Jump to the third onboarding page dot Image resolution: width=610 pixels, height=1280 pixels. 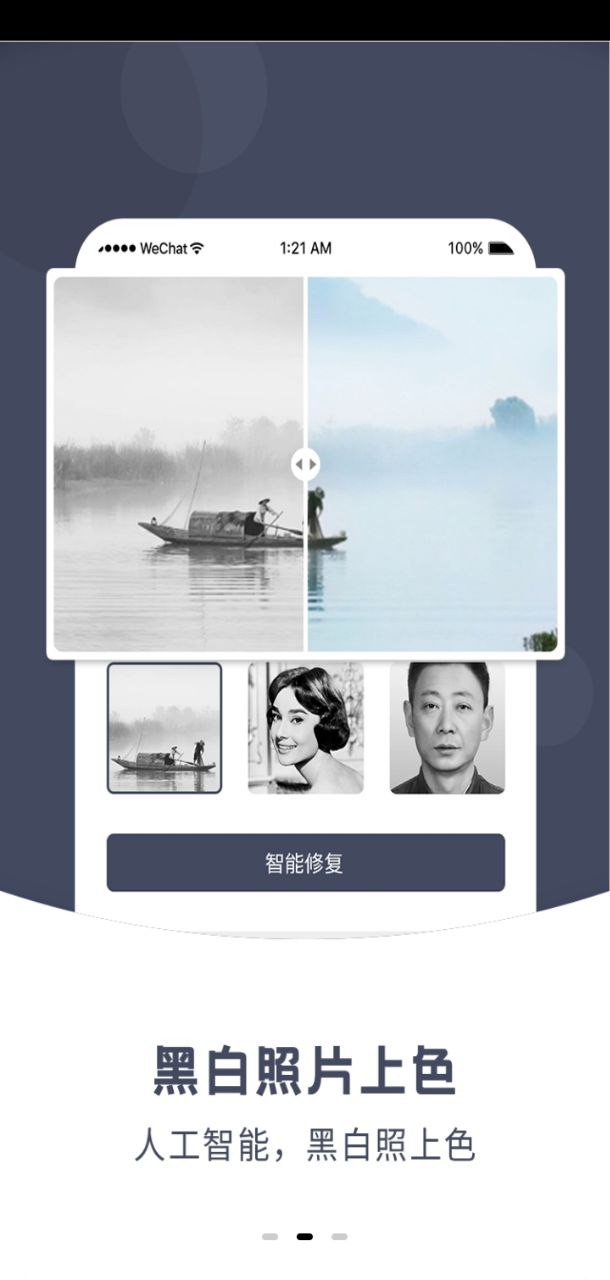click(x=340, y=1237)
